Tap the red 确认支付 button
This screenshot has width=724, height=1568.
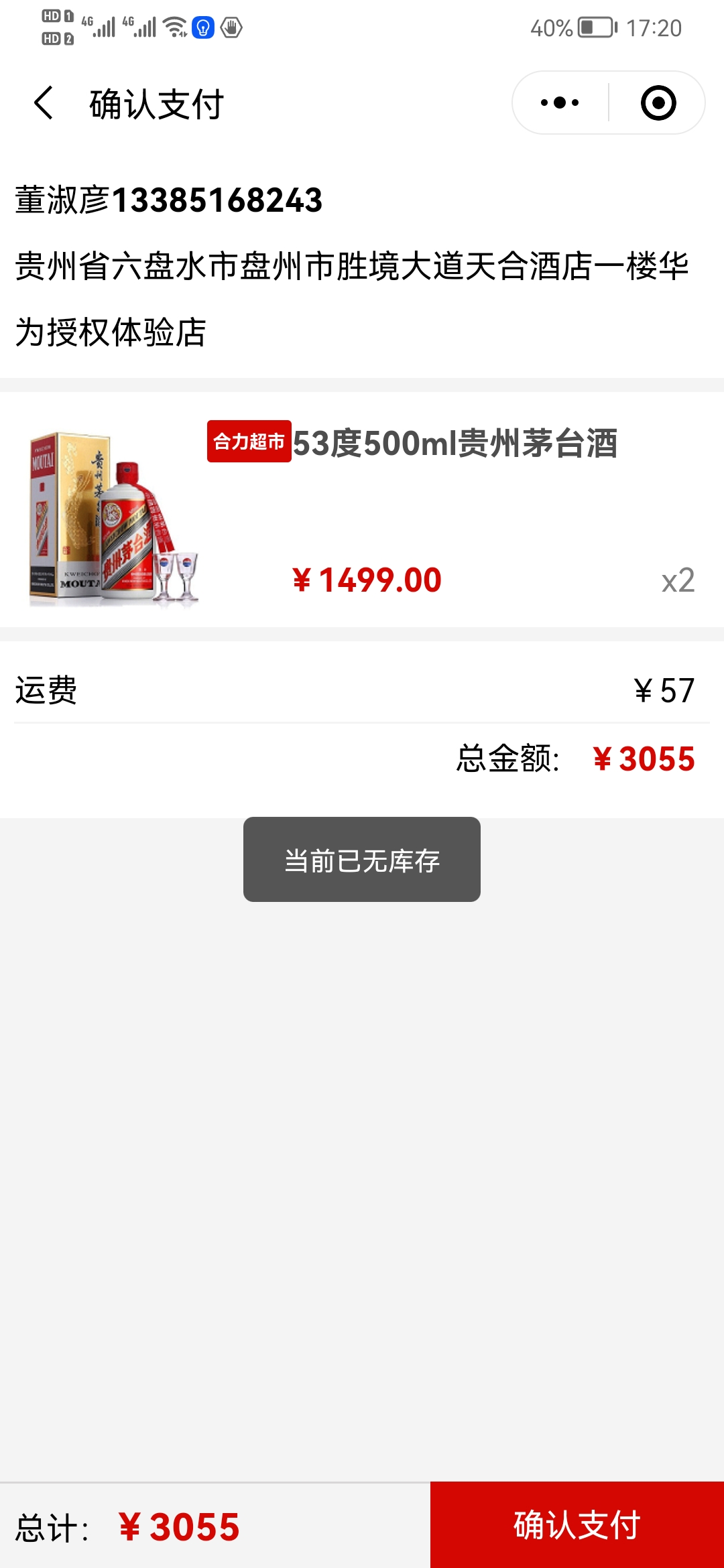(577, 1525)
